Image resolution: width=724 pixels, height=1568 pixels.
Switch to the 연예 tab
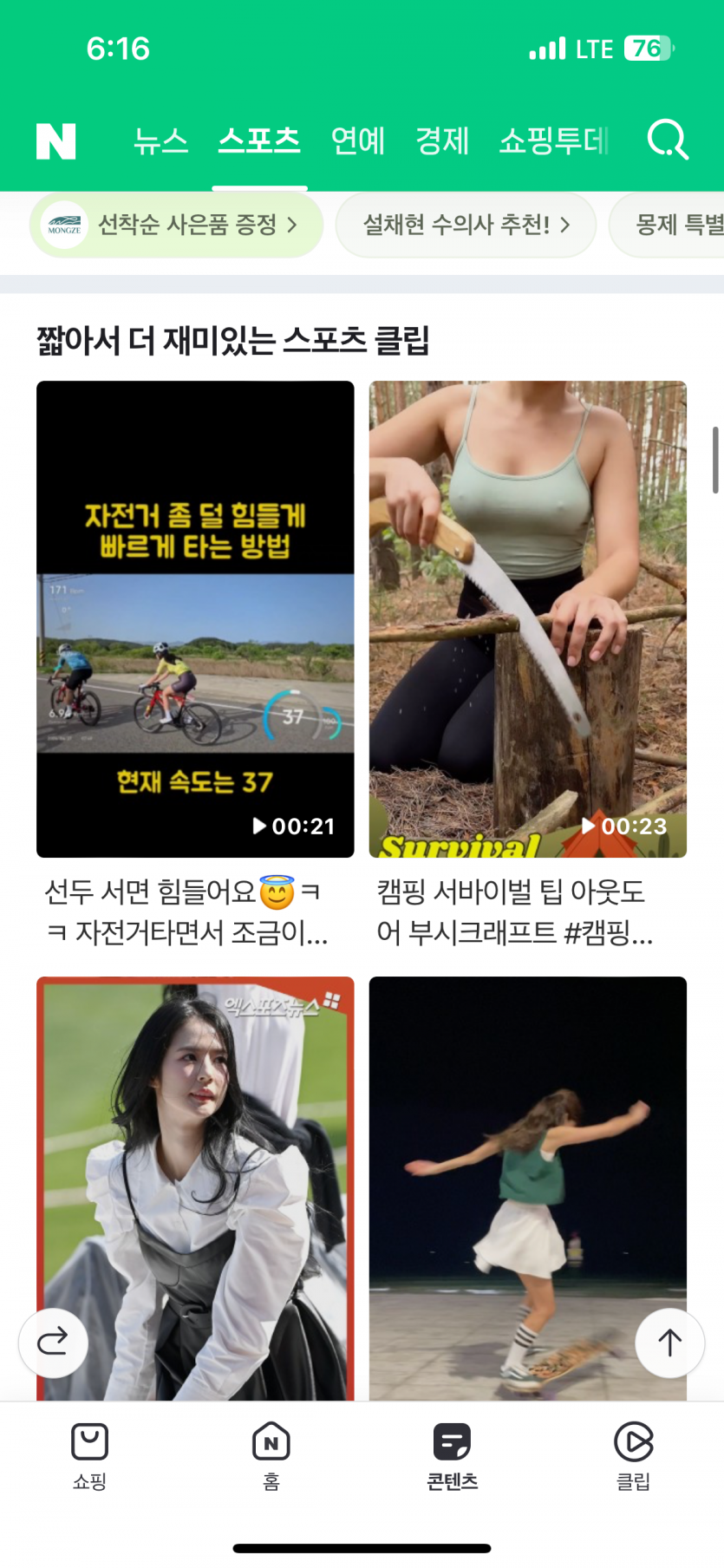pyautogui.click(x=357, y=140)
